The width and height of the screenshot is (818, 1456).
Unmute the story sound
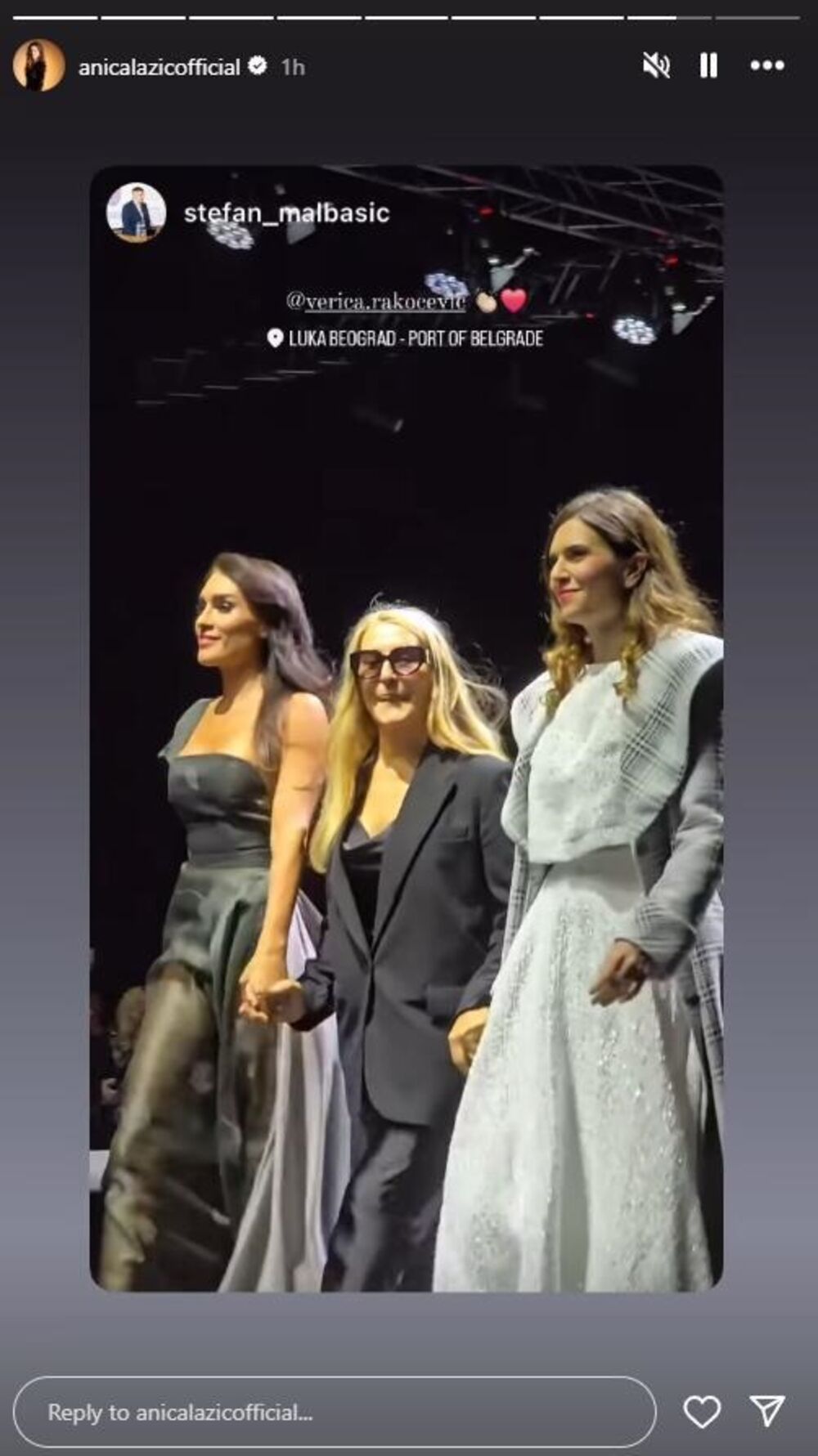click(656, 65)
